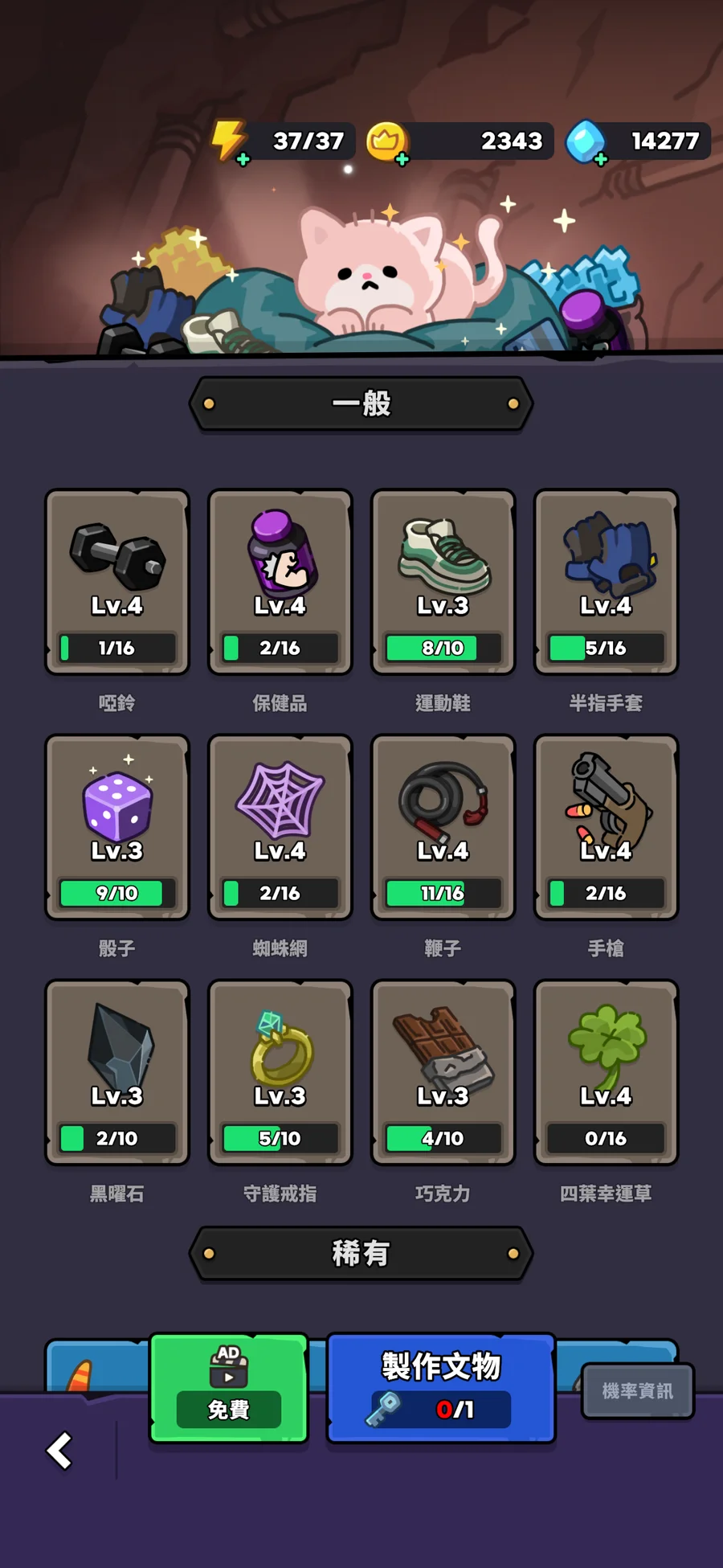The width and height of the screenshot is (723, 1568).
Task: Tap the 製作文物 craft button
Action: [440, 1388]
